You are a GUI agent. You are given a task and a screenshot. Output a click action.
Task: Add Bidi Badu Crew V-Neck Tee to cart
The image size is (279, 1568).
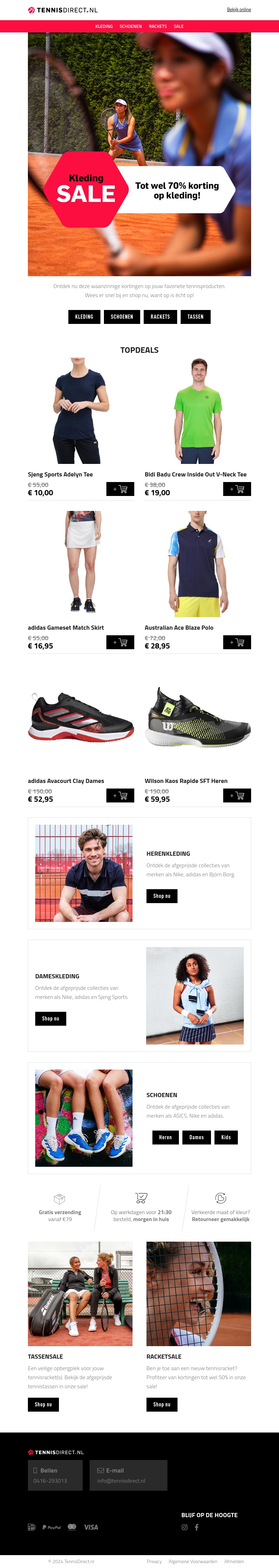coord(236,489)
